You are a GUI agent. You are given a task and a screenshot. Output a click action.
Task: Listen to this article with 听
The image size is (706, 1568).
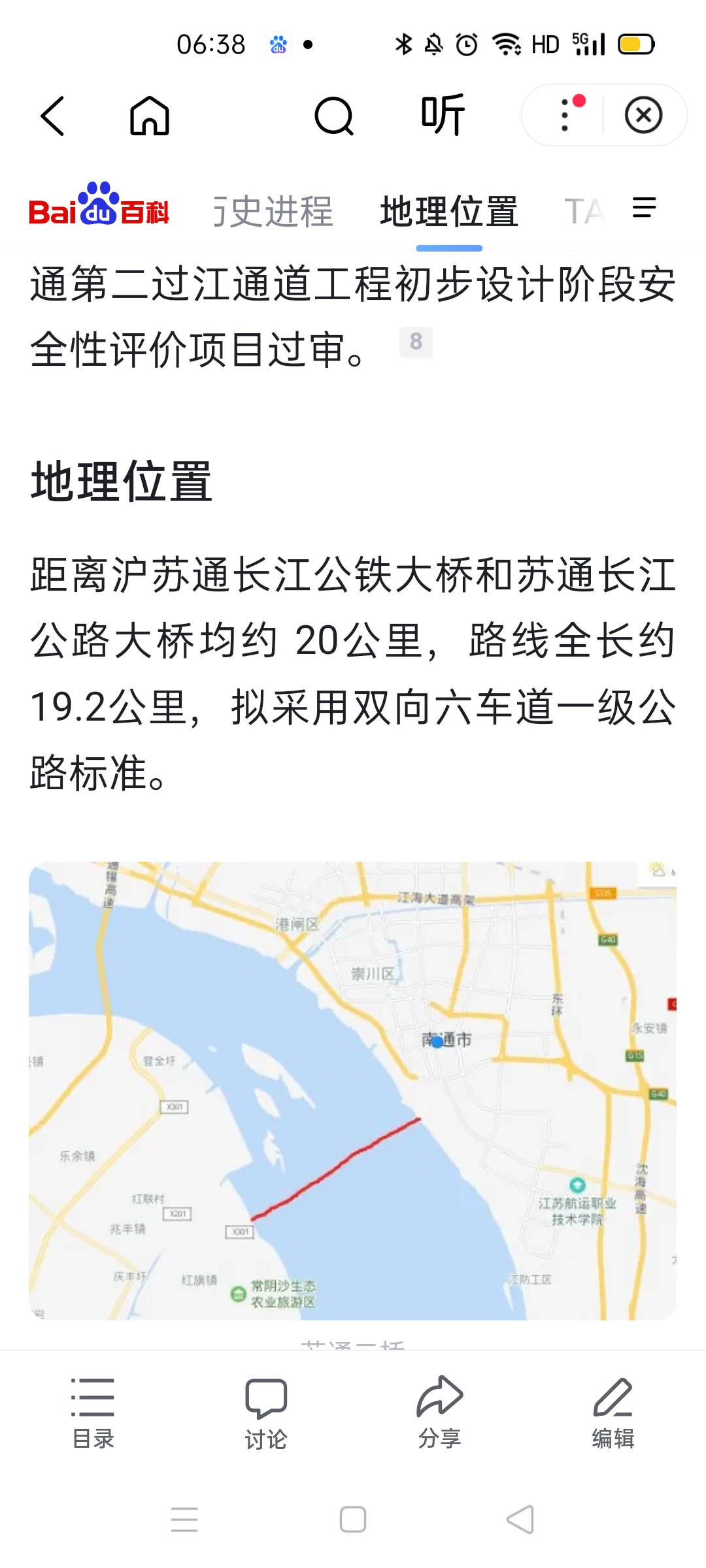[443, 116]
